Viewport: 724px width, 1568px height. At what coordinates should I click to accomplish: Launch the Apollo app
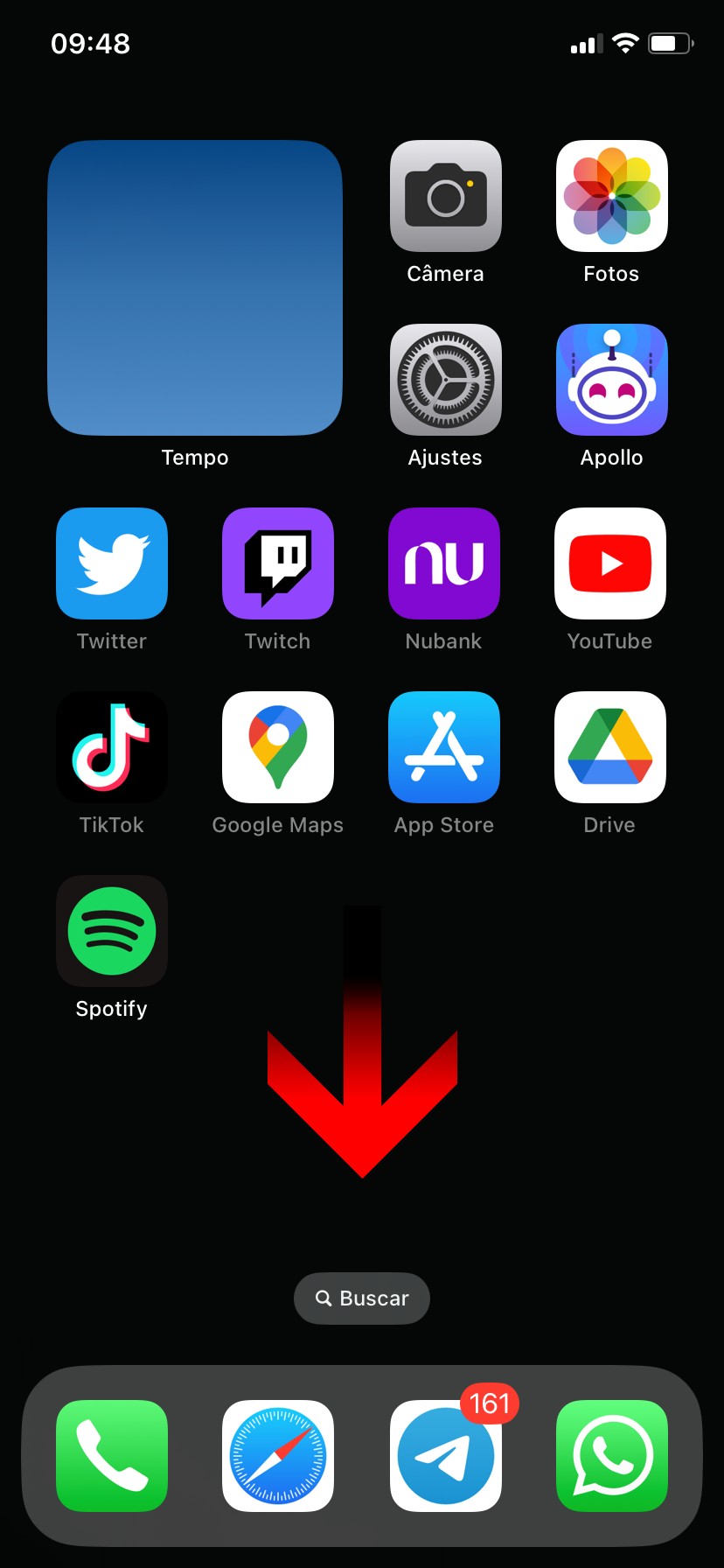(x=611, y=380)
